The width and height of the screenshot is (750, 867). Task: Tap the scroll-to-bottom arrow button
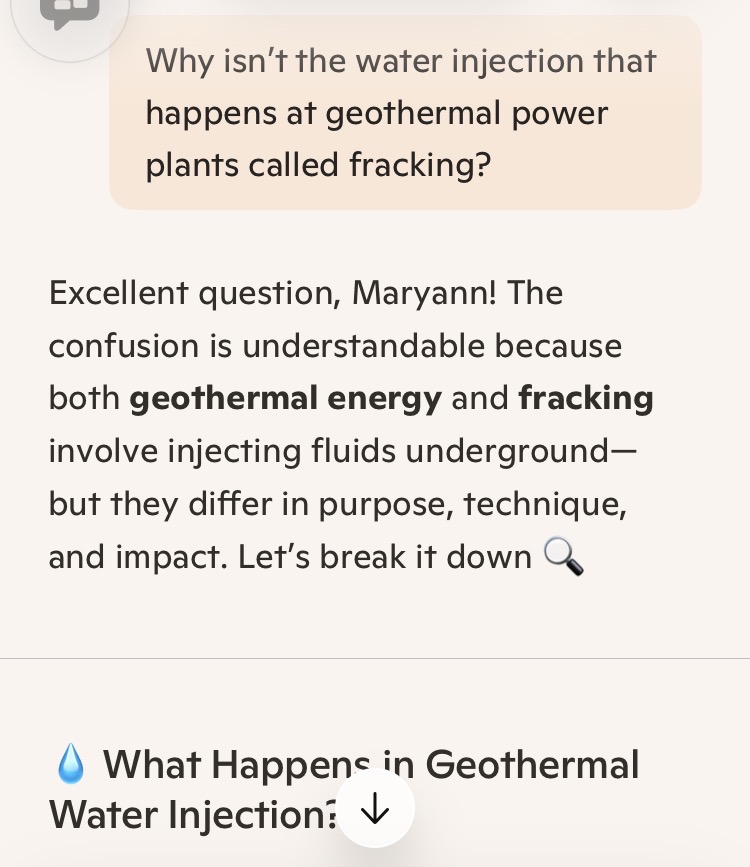click(375, 810)
